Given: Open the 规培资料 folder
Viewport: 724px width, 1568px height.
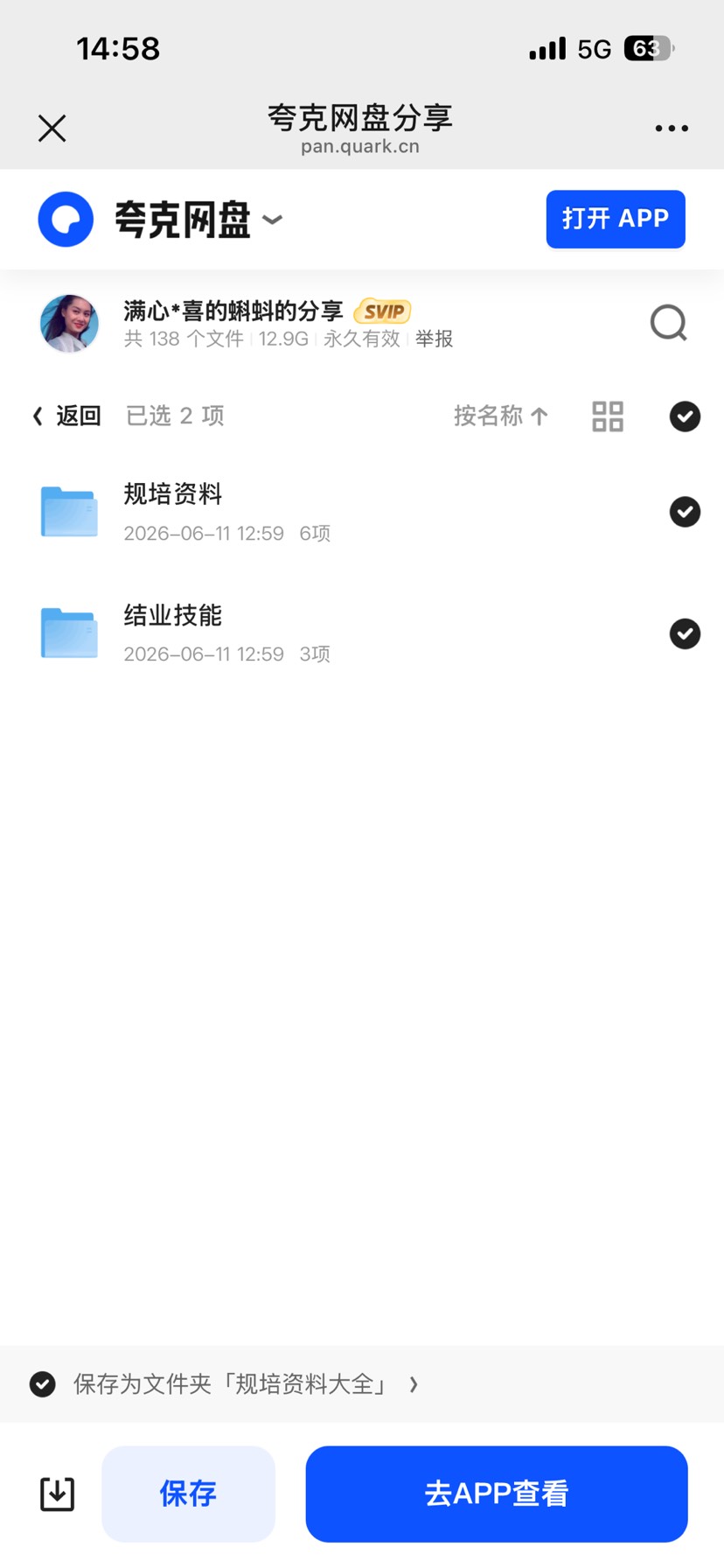Looking at the screenshot, I should (x=173, y=494).
